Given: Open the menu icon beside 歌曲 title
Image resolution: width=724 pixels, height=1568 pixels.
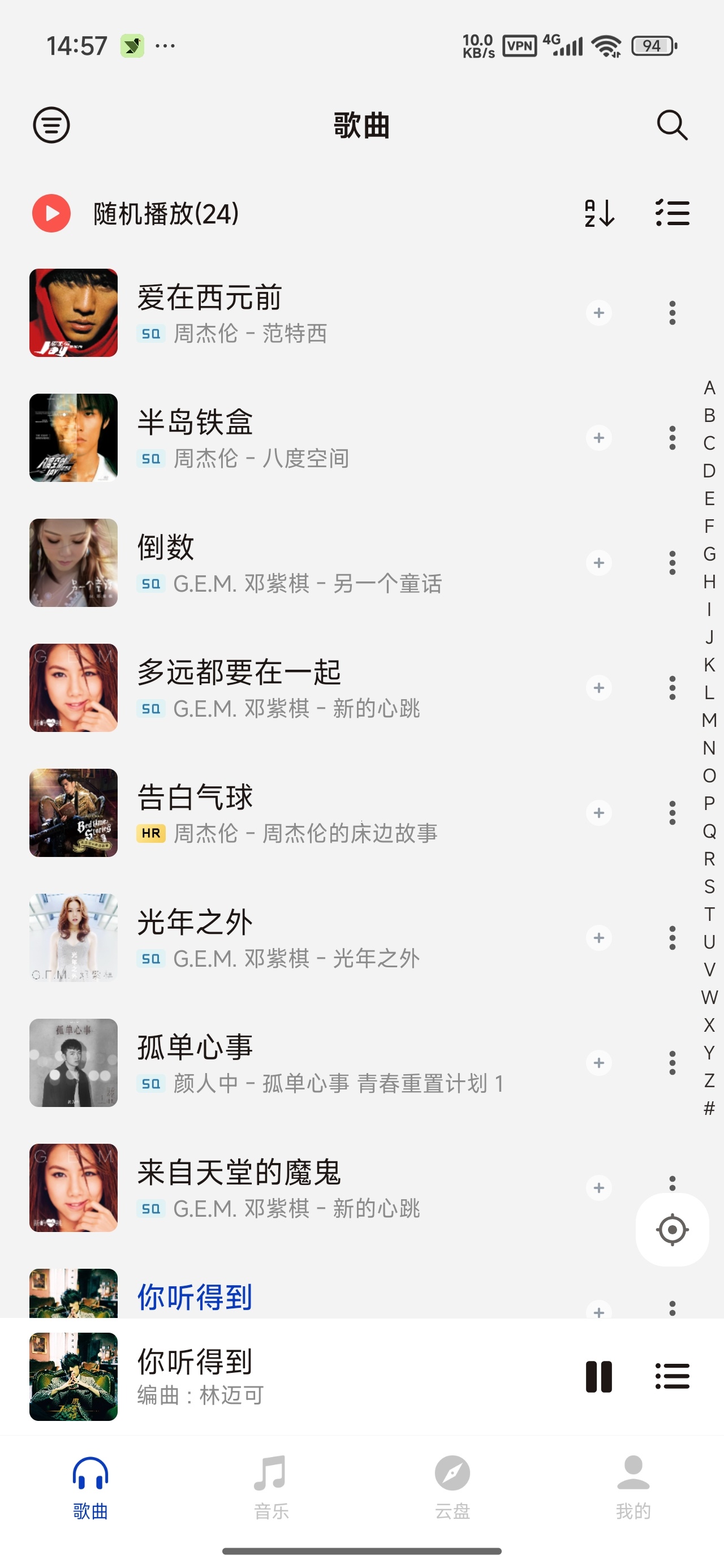Looking at the screenshot, I should [x=51, y=126].
